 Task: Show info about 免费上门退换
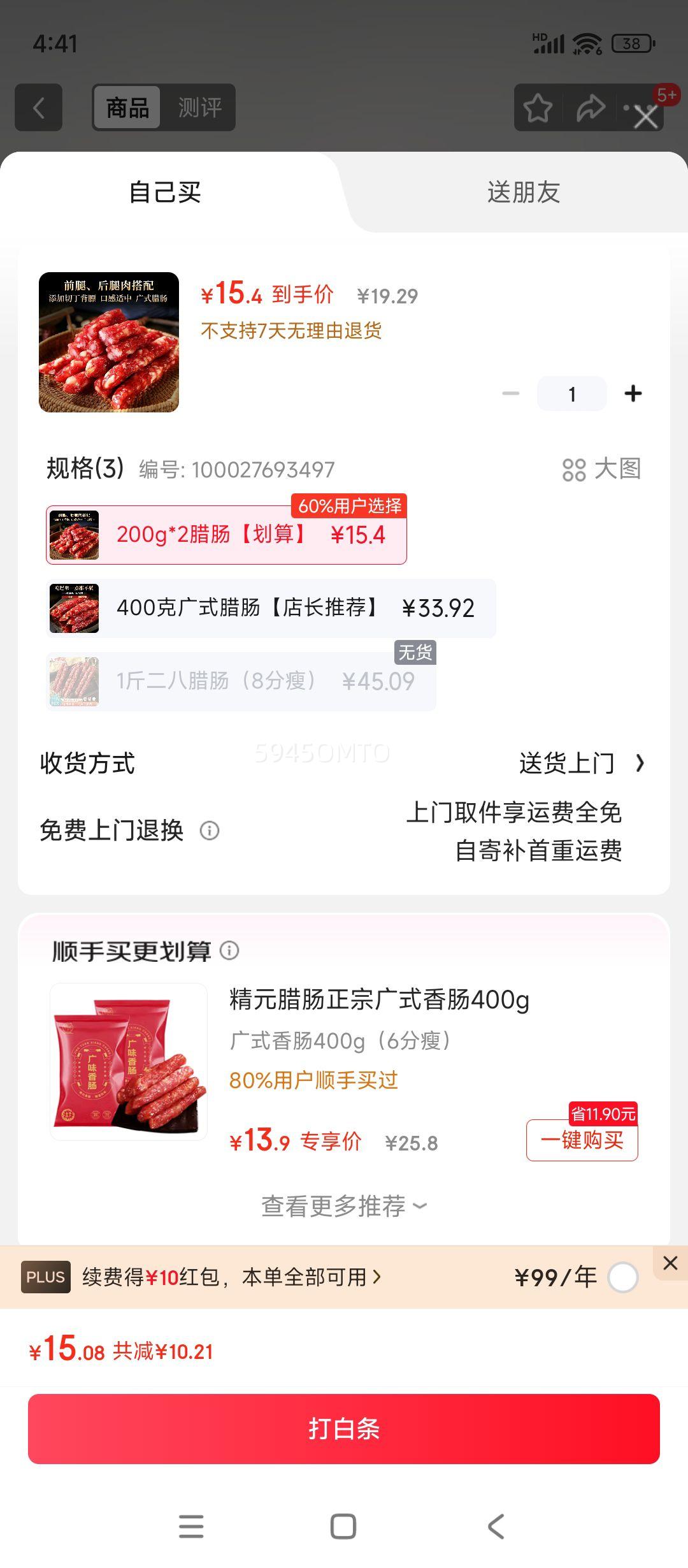coord(210,831)
